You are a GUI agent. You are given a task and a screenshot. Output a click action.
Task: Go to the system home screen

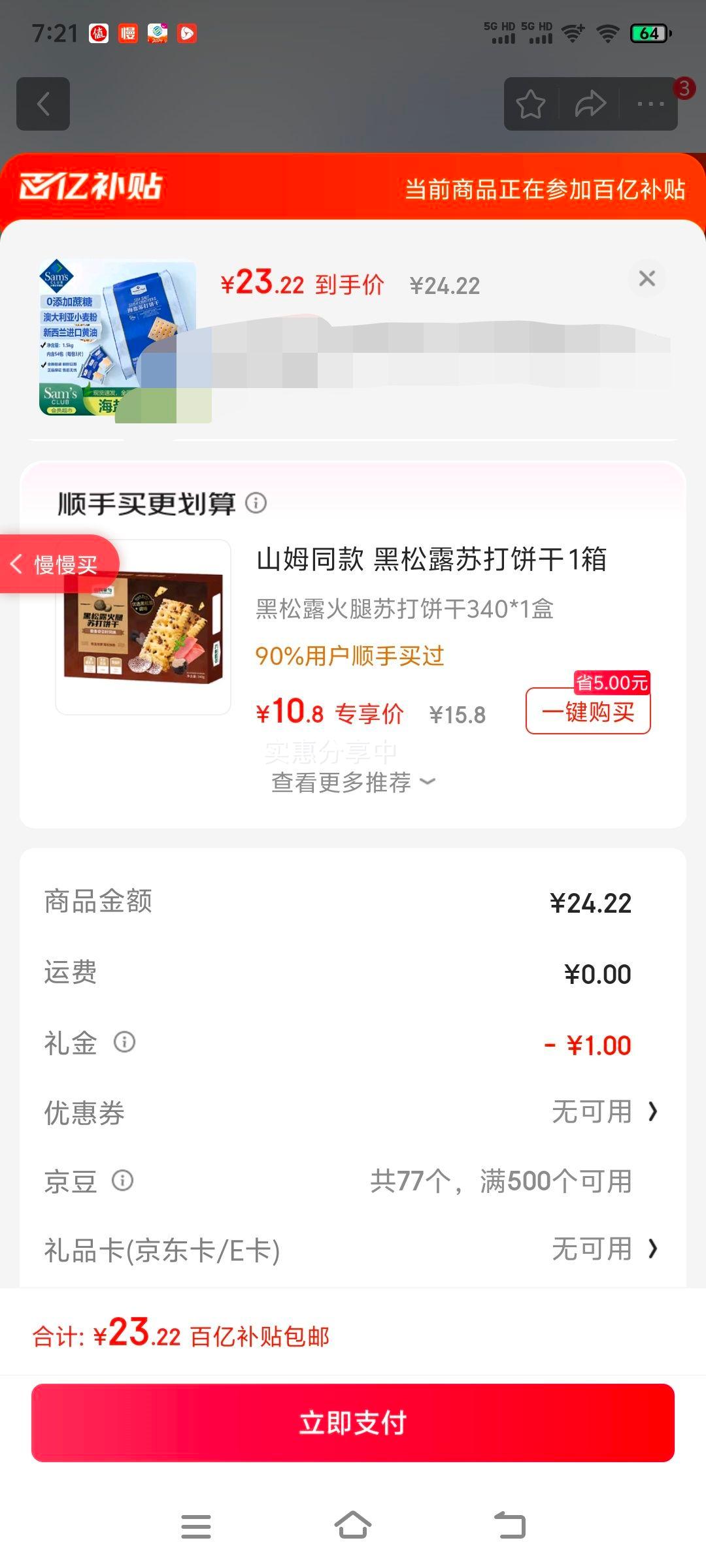pyautogui.click(x=353, y=1526)
